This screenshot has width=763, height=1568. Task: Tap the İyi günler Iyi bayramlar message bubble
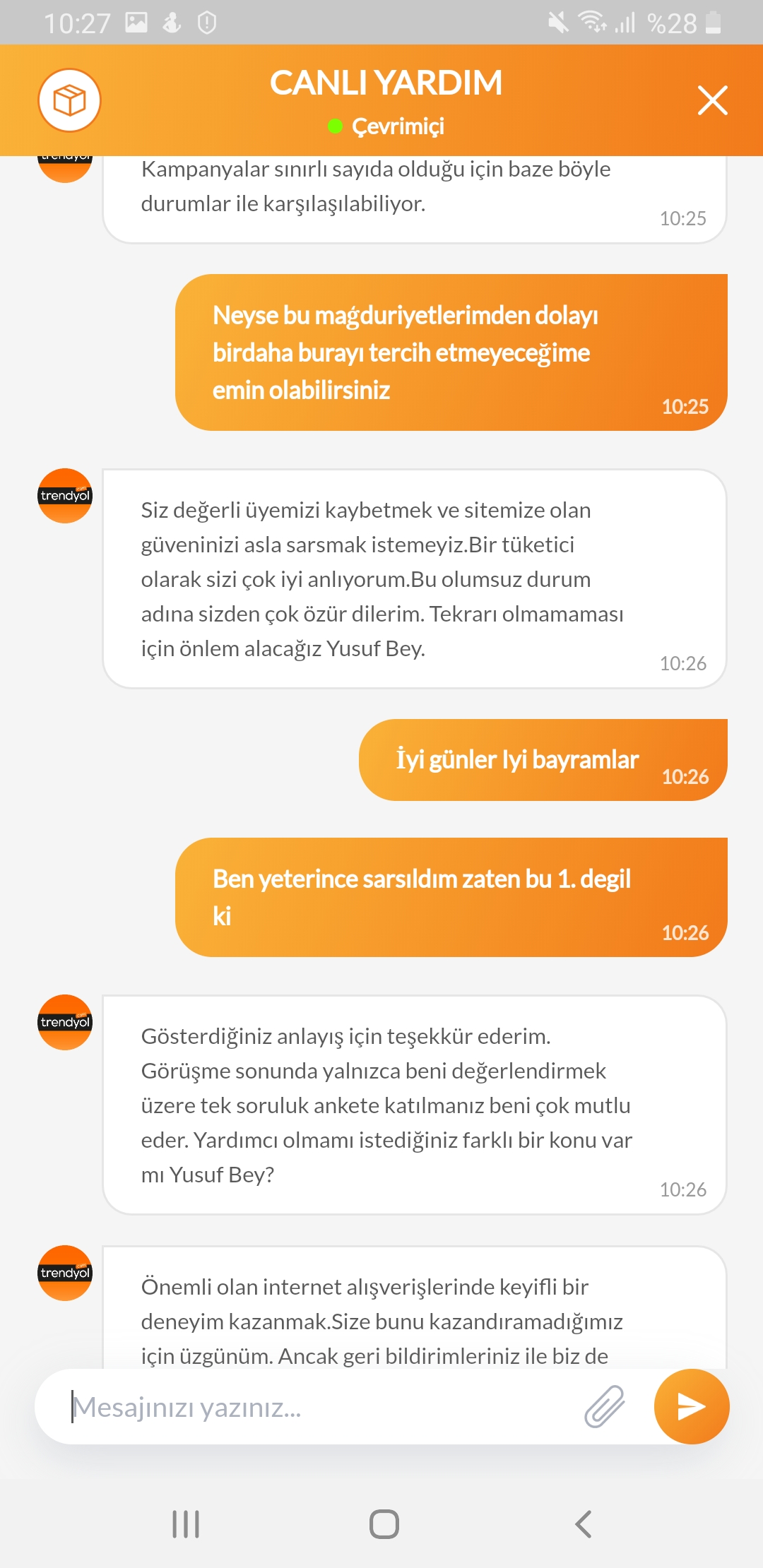click(x=544, y=759)
